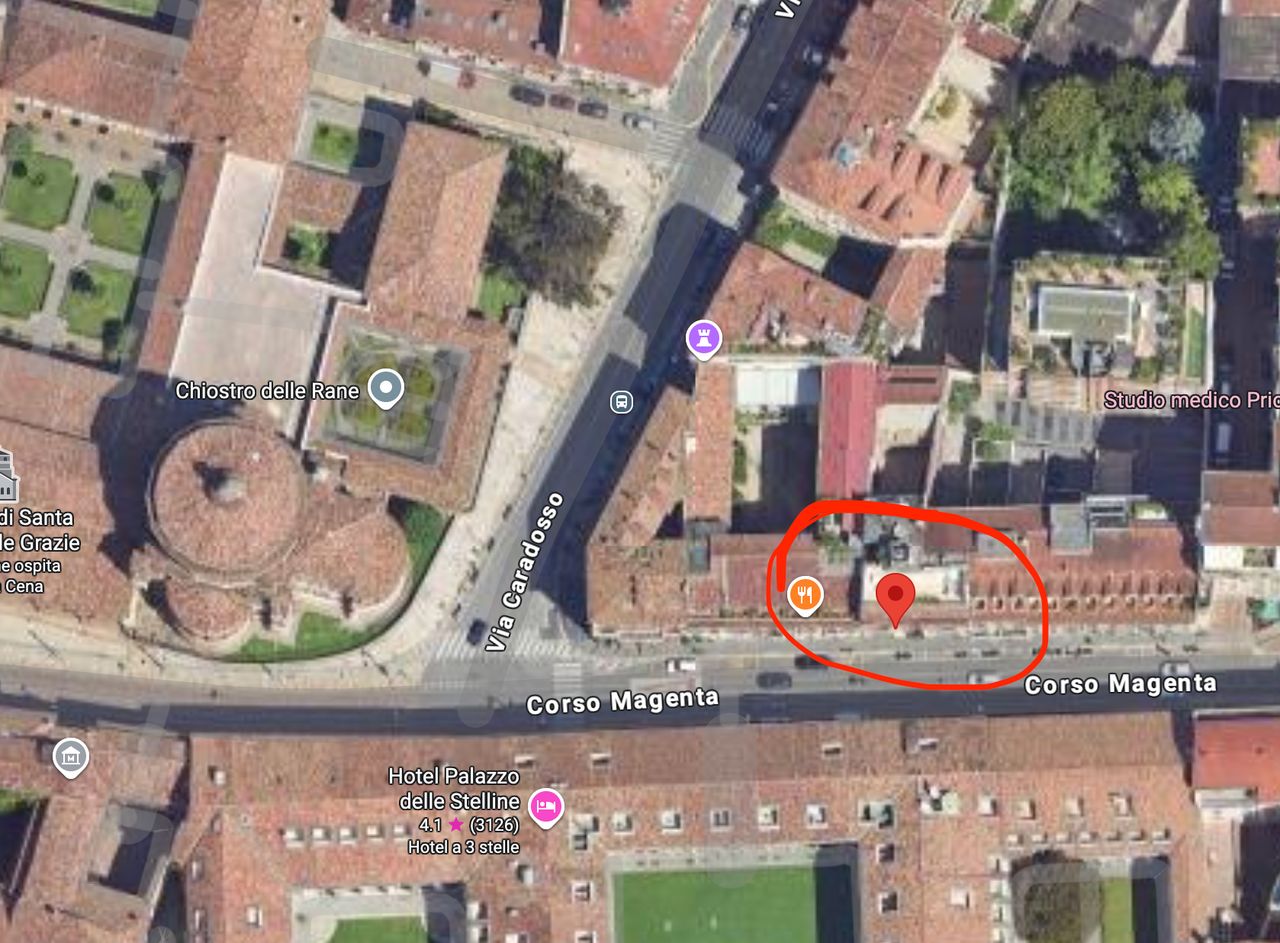1280x943 pixels.
Task: Tap the purple tower landmark marker
Action: click(704, 340)
